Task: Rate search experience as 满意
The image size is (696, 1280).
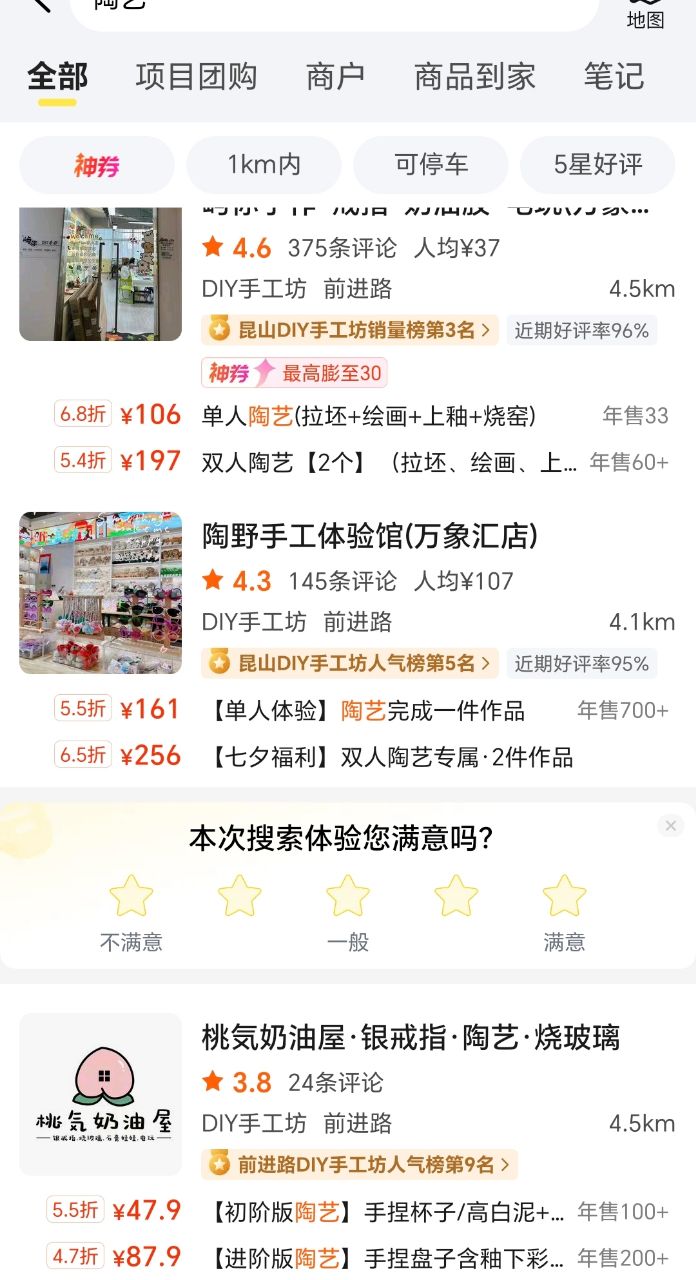Action: [564, 897]
